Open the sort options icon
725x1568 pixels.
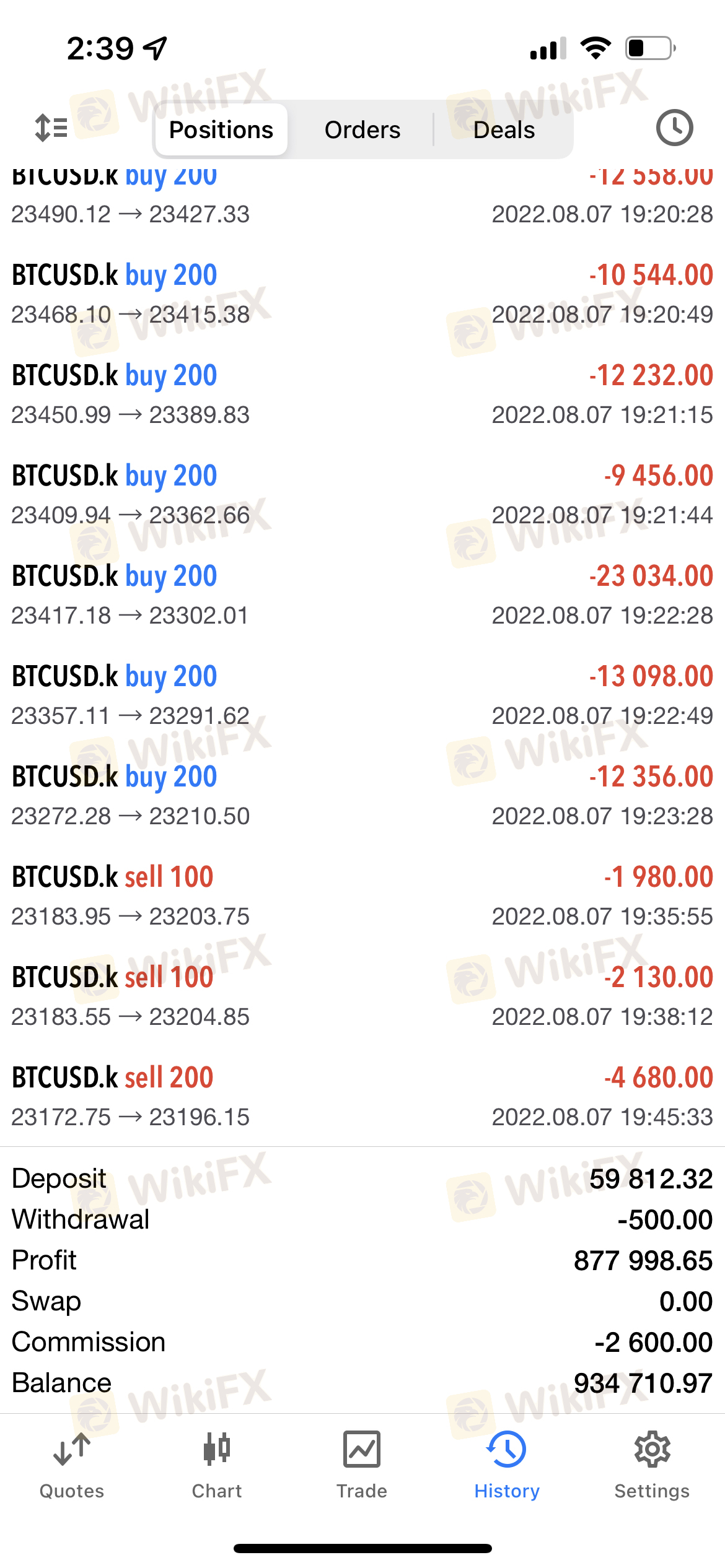pyautogui.click(x=51, y=128)
